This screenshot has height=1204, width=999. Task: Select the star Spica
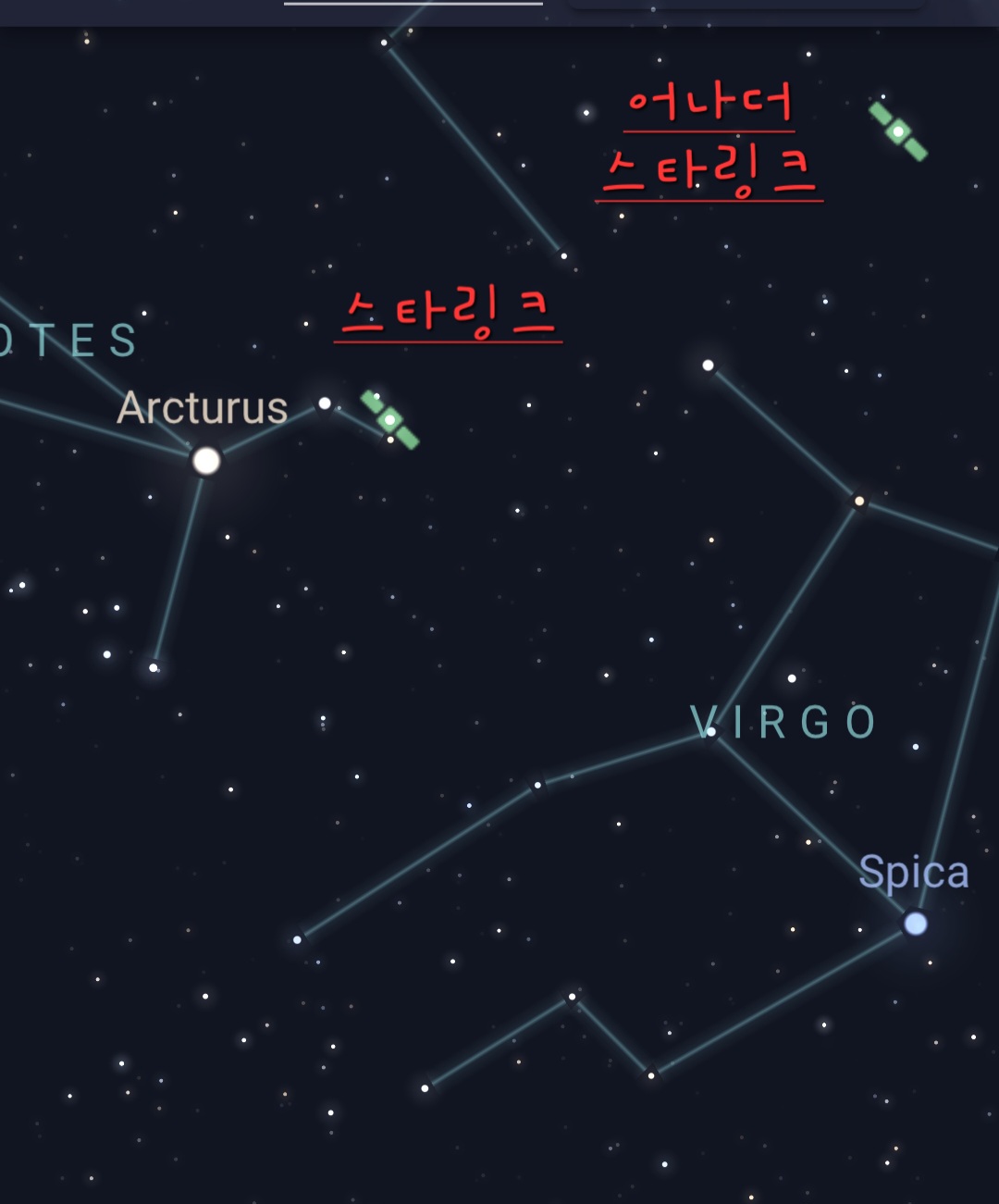pyautogui.click(x=915, y=923)
